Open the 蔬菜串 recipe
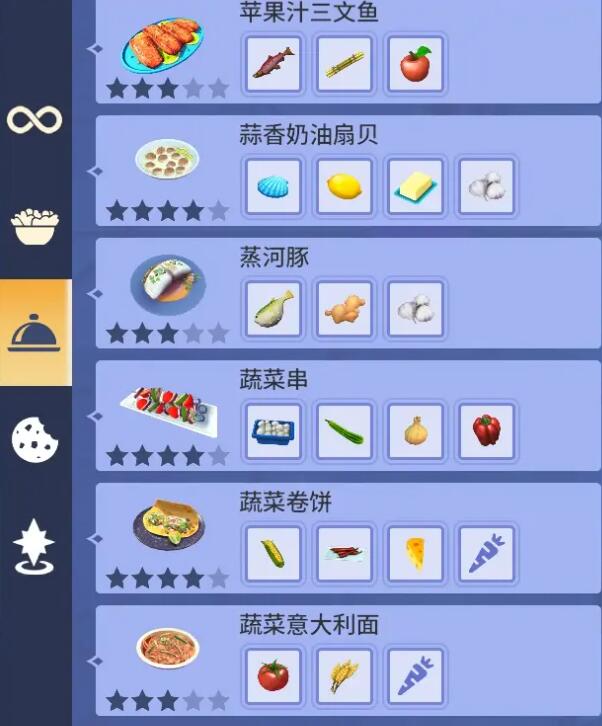Viewport: 602px width, 726px height. pyautogui.click(x=166, y=408)
